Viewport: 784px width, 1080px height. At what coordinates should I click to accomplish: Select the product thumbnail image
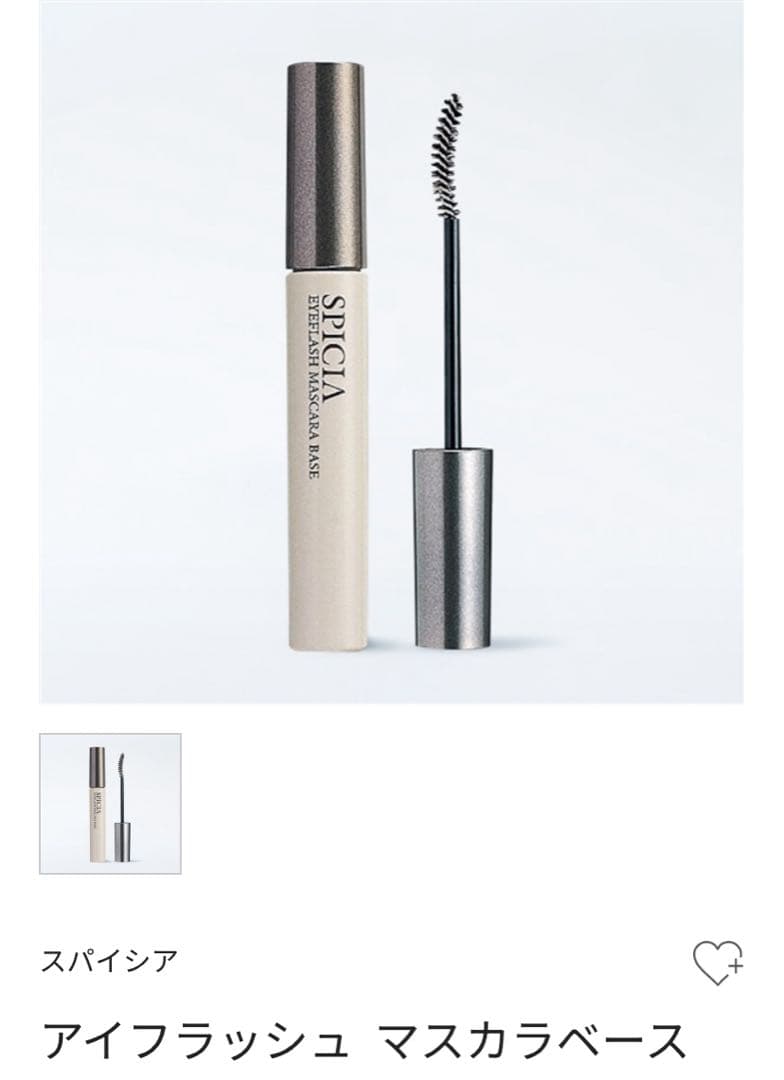click(x=110, y=804)
